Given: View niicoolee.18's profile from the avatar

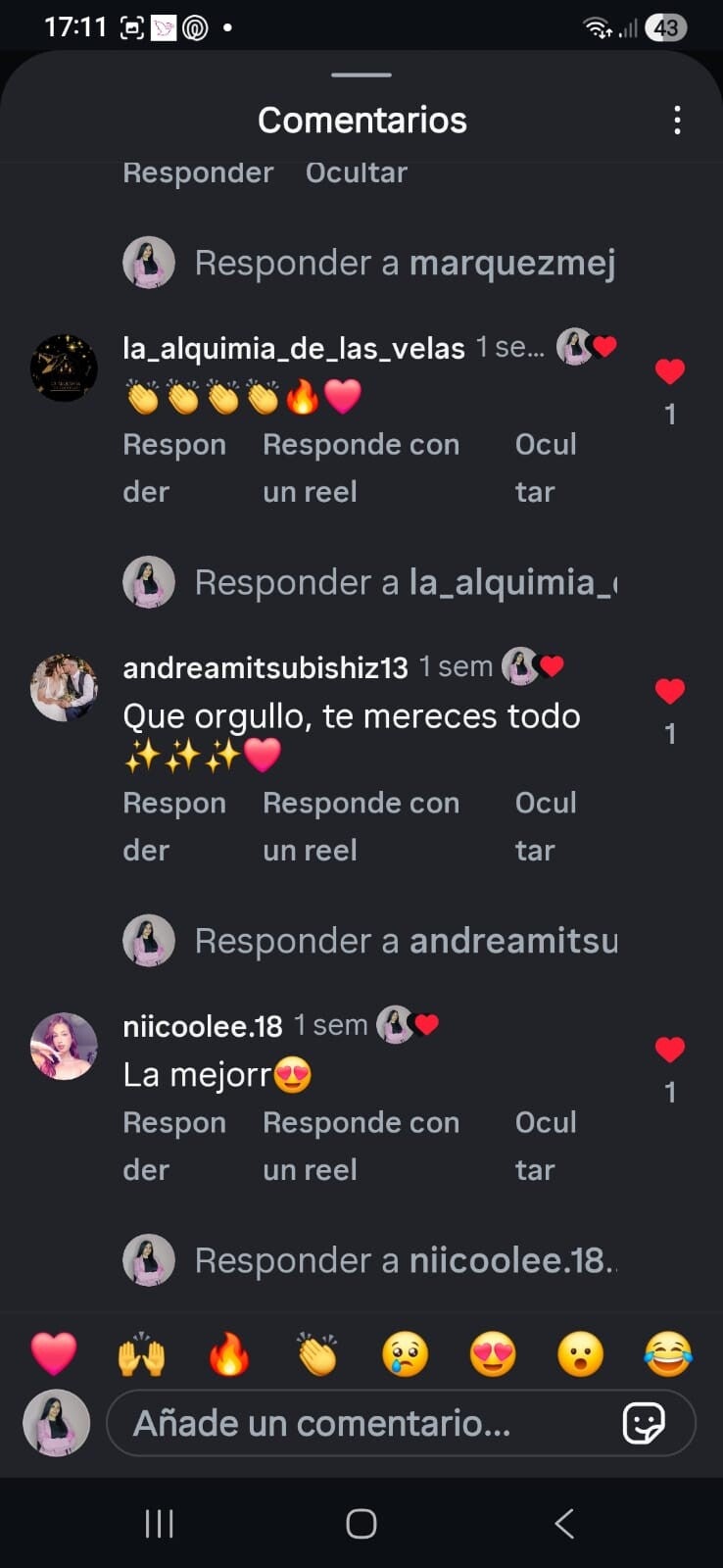Looking at the screenshot, I should pos(64,1046).
